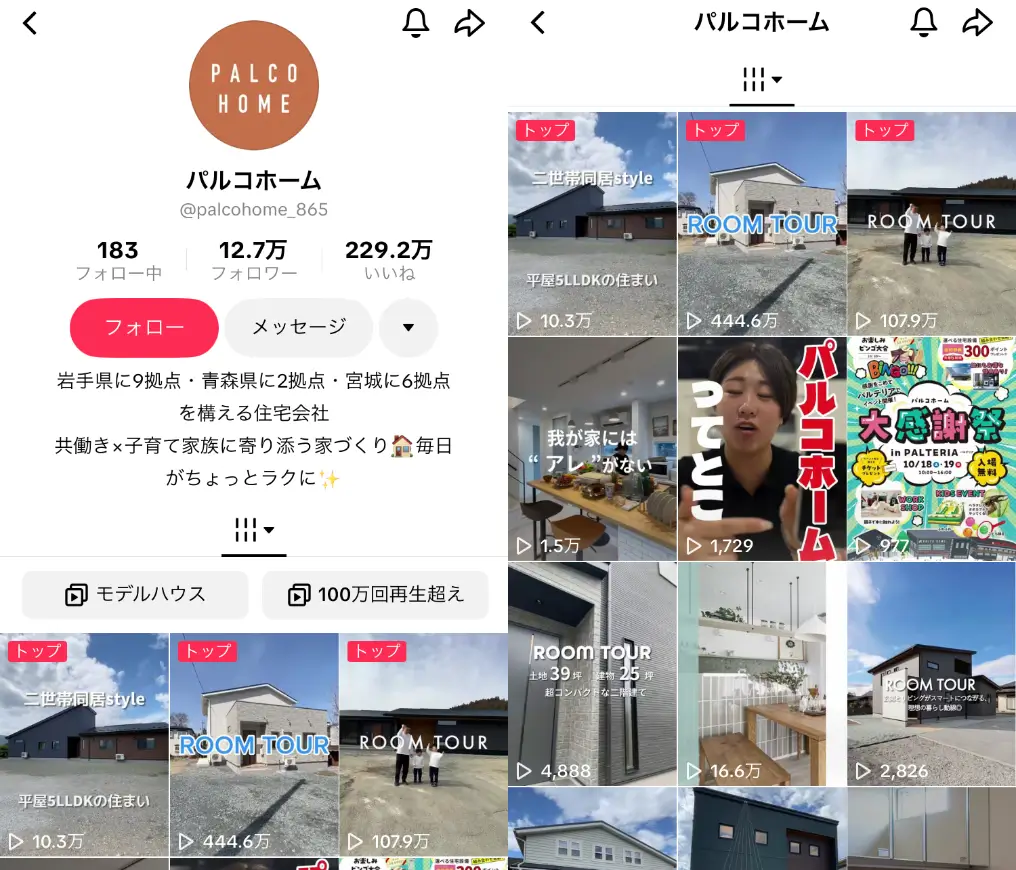1016x870 pixels.
Task: View the 183 フォロー中 list
Action: [118, 260]
